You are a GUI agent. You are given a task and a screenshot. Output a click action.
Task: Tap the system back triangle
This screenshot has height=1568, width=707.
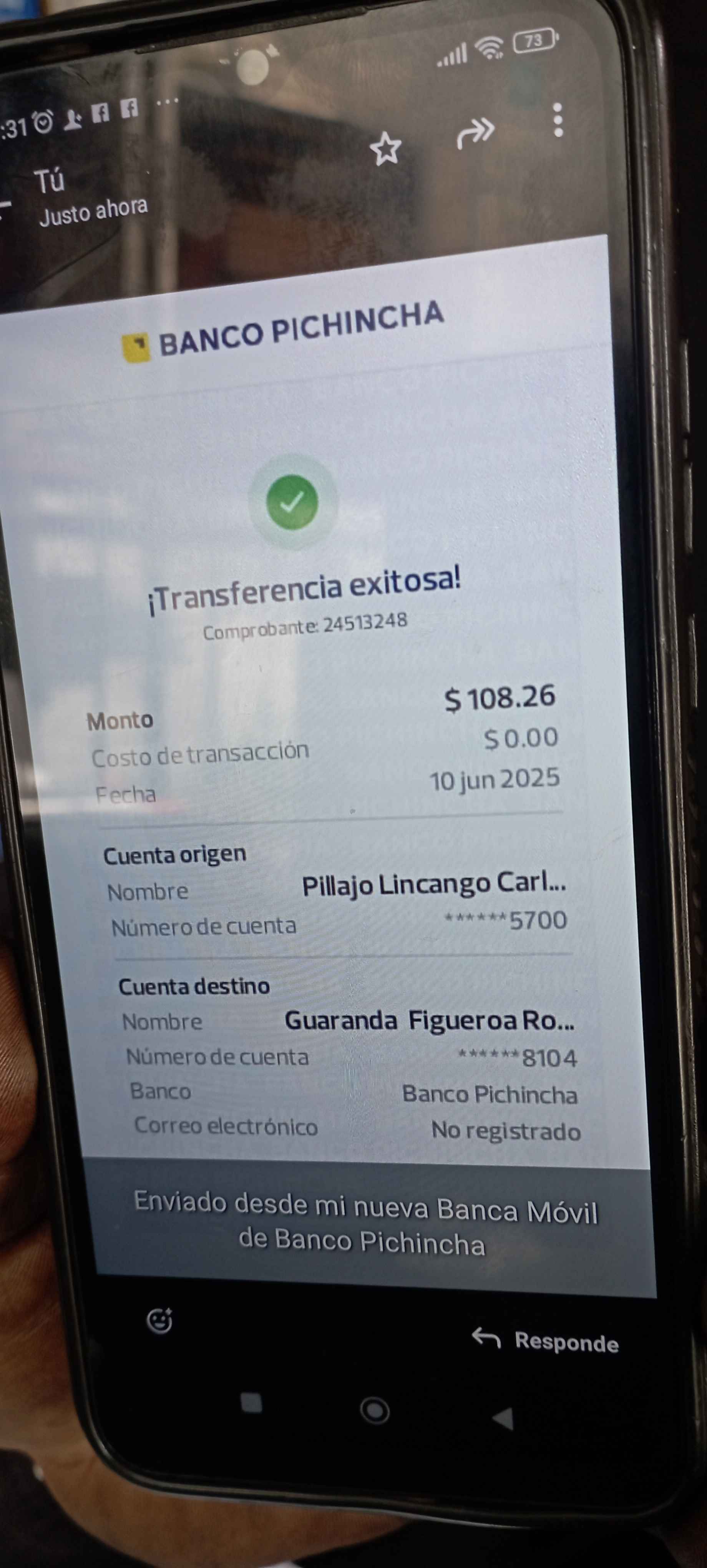[x=504, y=1419]
